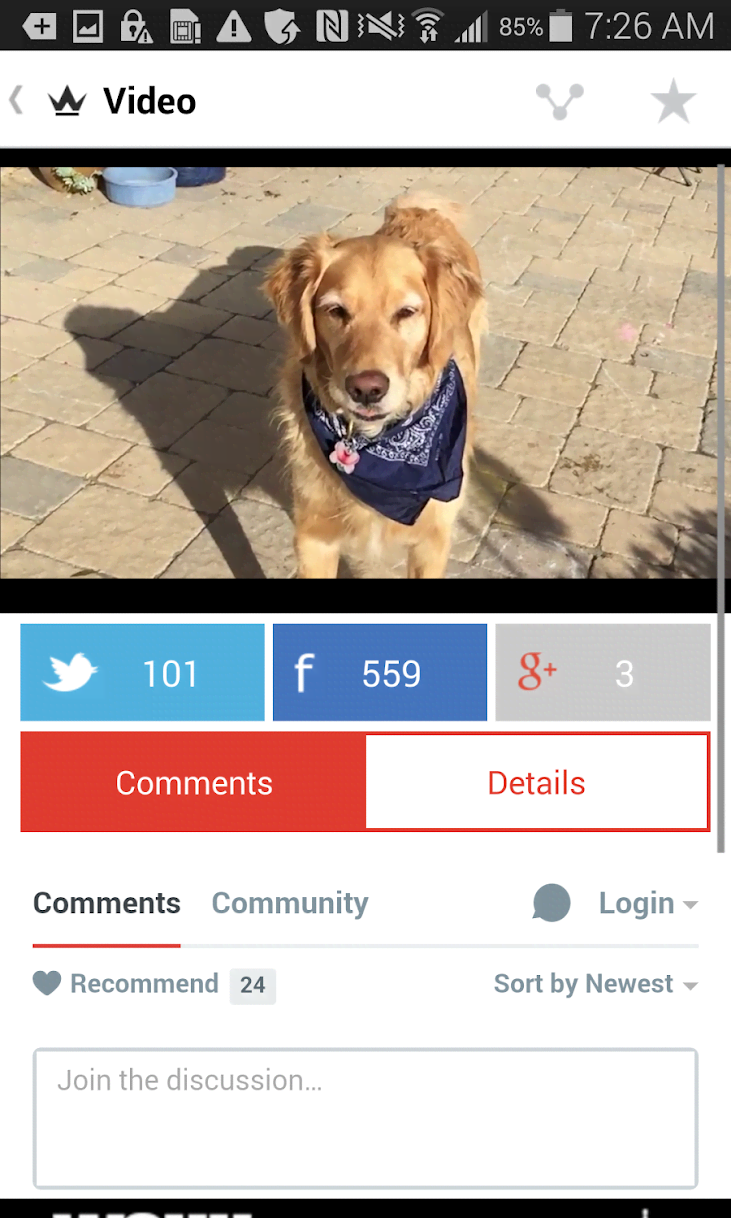Expand the Login dropdown
The width and height of the screenshot is (731, 1218).
click(648, 903)
